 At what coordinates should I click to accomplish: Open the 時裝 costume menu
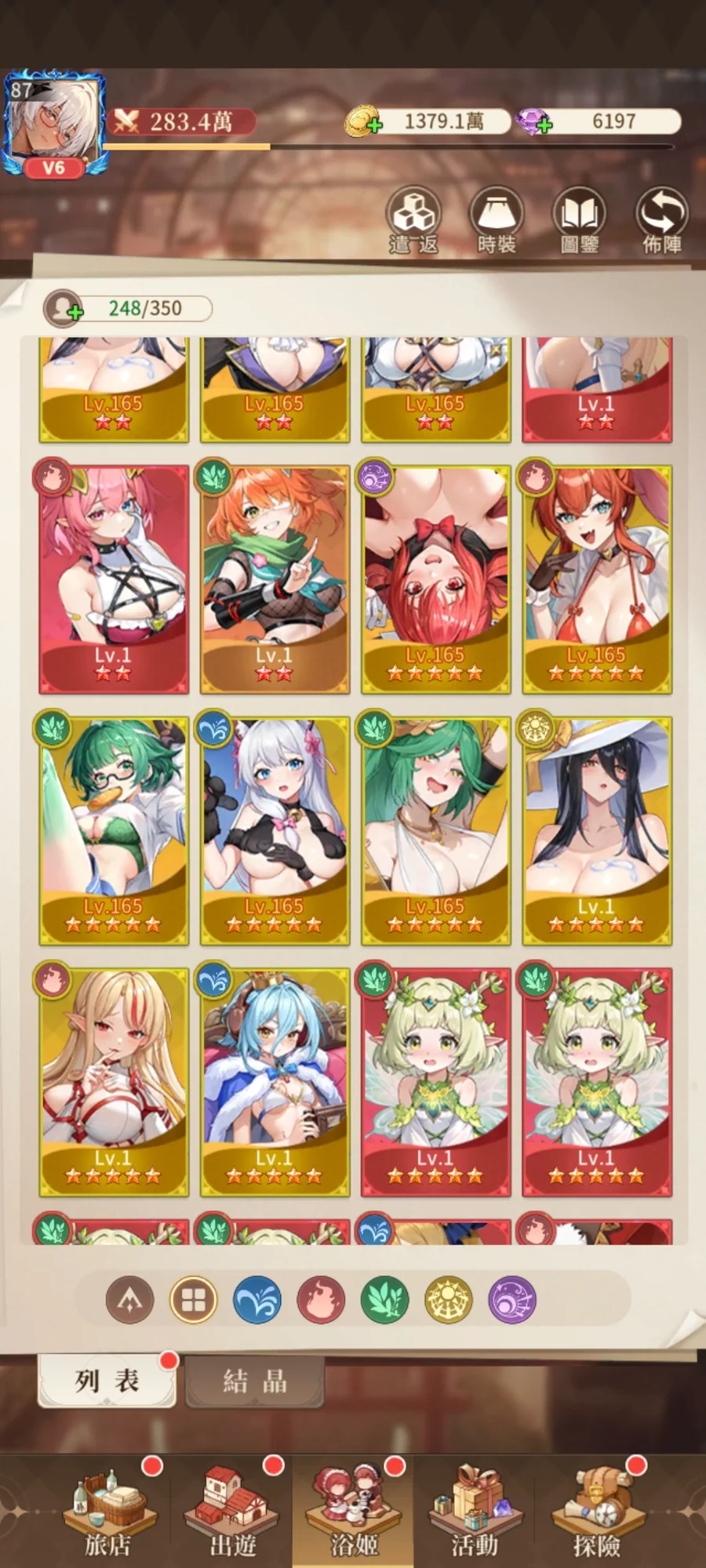click(497, 220)
